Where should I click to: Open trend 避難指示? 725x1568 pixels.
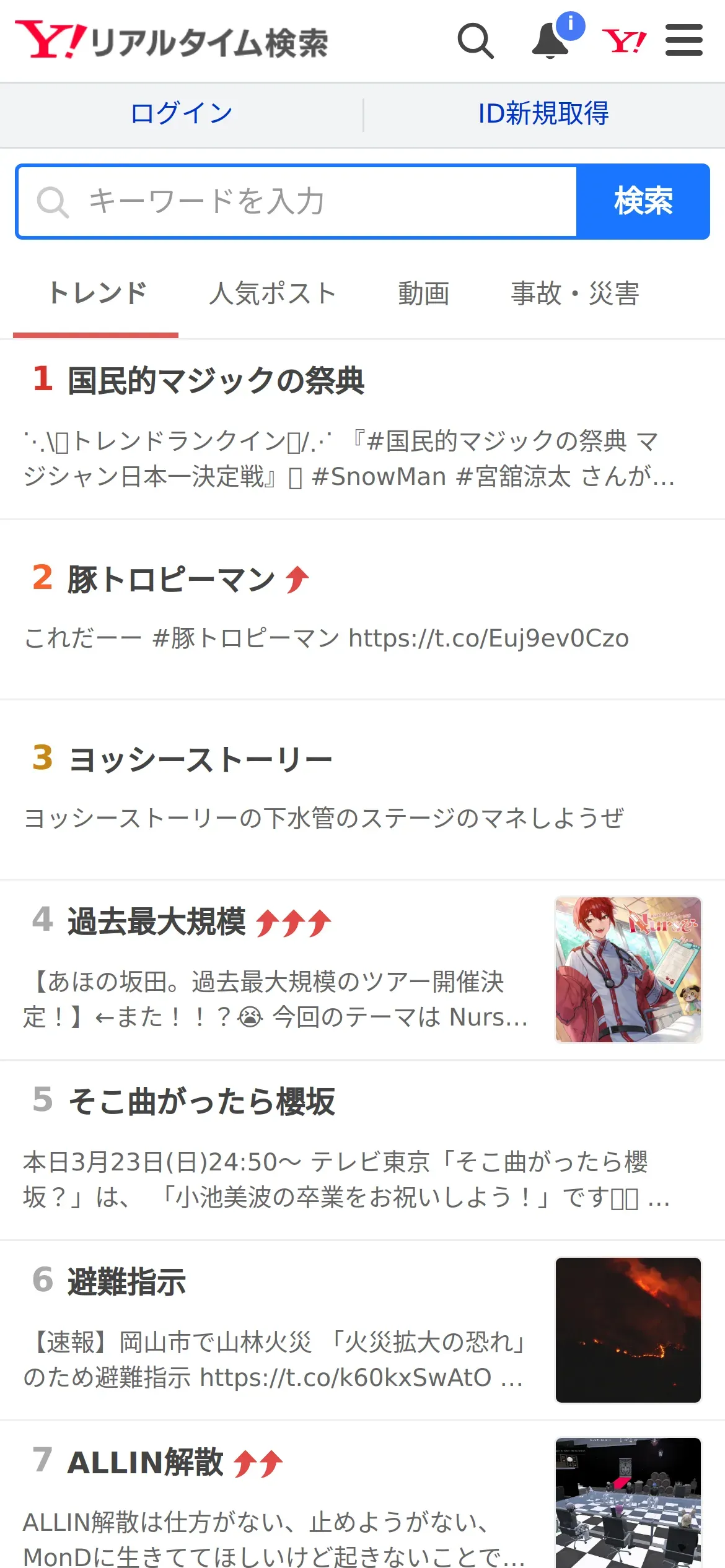[x=362, y=1331]
